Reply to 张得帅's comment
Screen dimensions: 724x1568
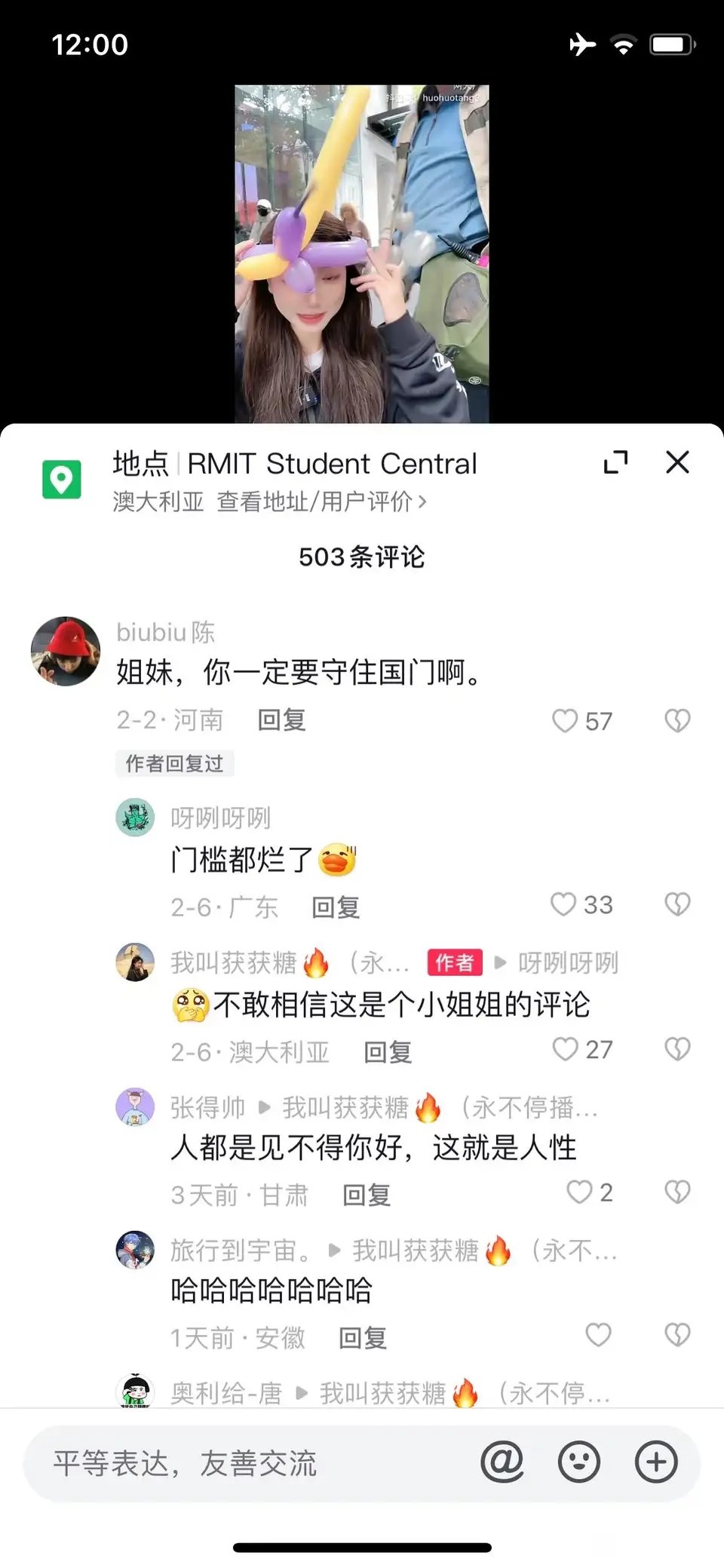pyautogui.click(x=367, y=1195)
